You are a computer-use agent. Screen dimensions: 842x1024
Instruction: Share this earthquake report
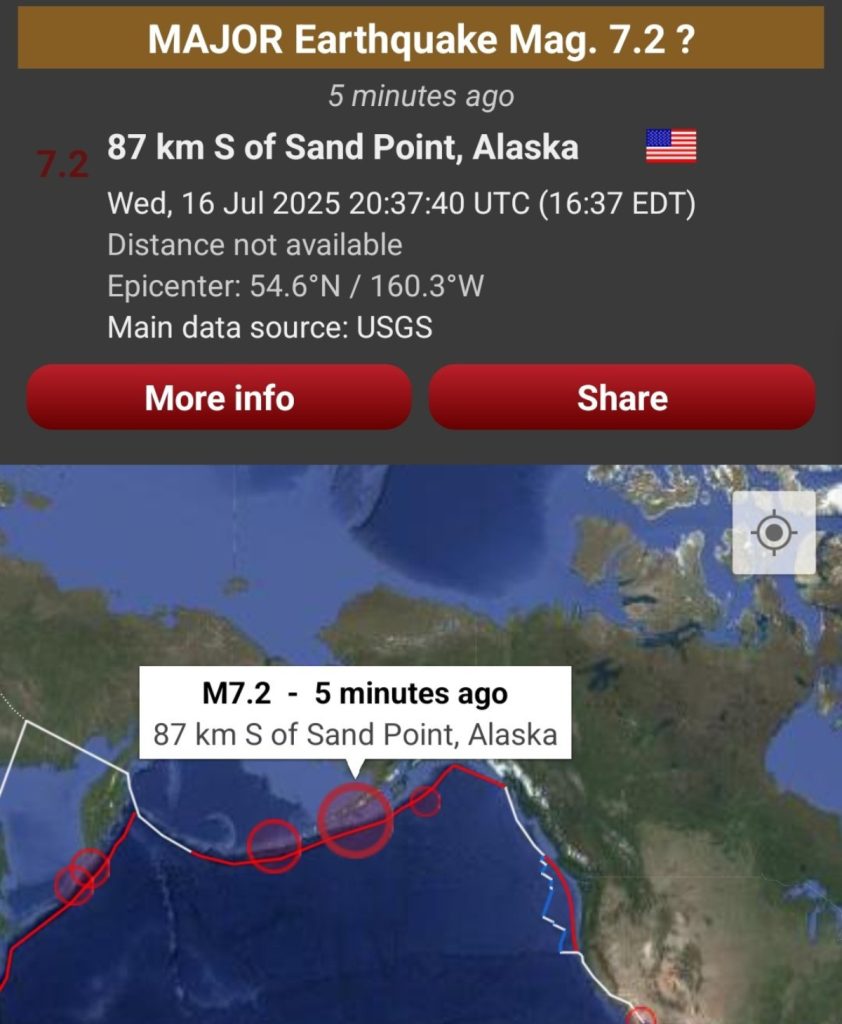coord(622,397)
